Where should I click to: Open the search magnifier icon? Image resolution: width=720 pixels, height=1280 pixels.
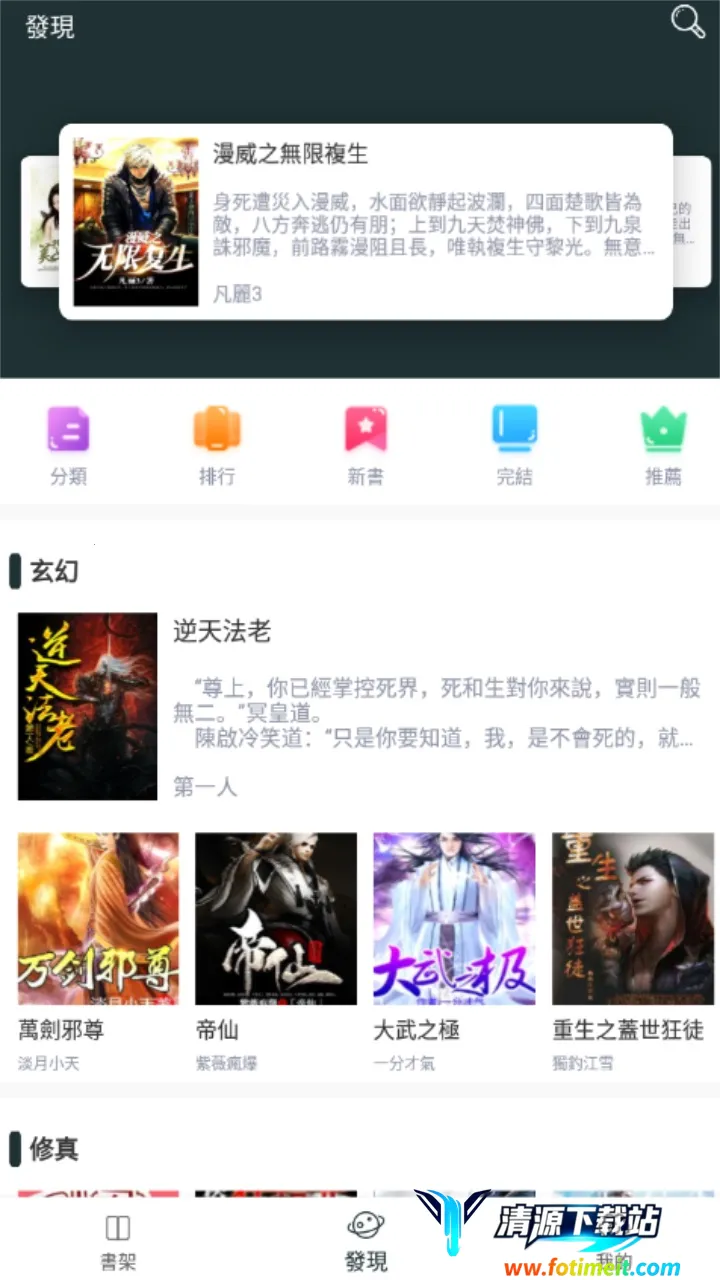coord(688,22)
